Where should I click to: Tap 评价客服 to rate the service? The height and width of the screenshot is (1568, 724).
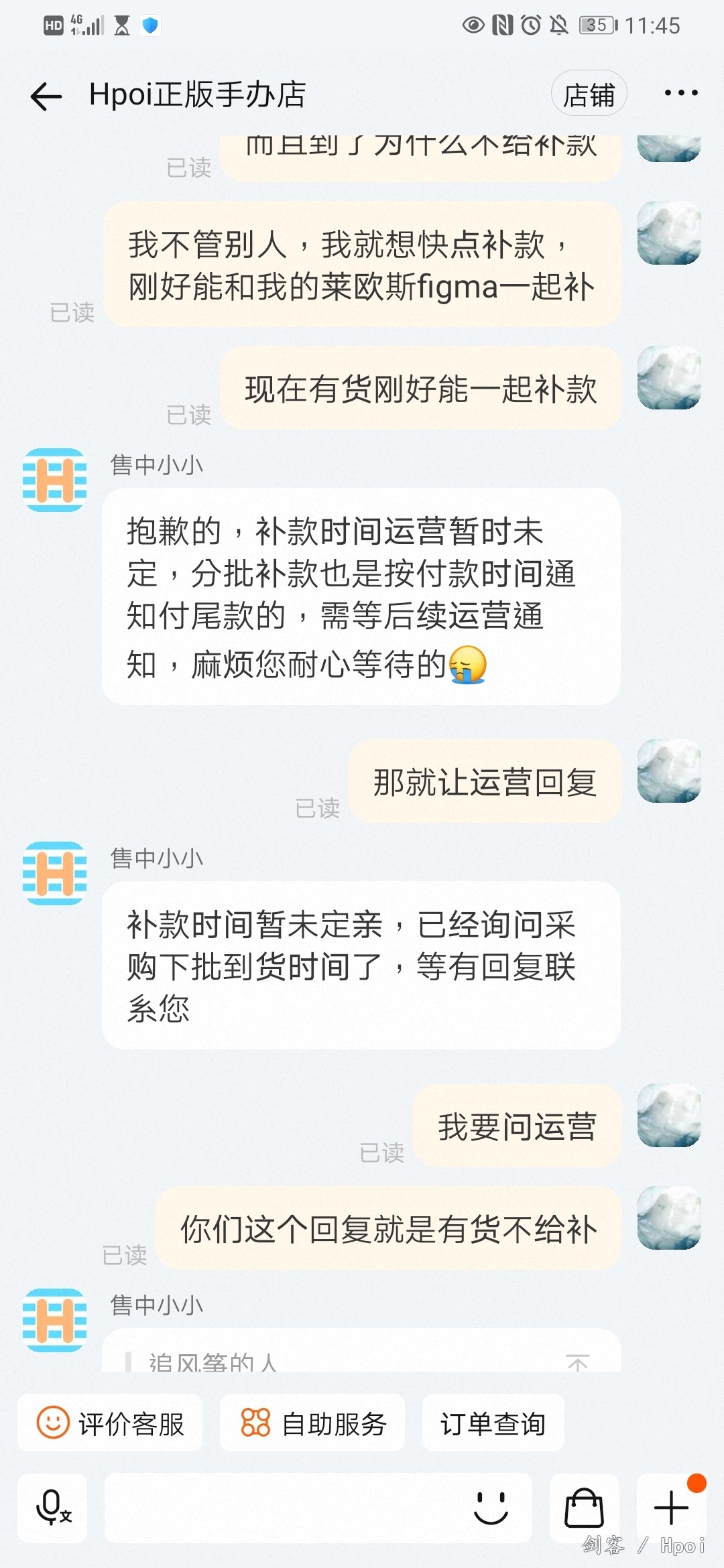coord(111,1423)
